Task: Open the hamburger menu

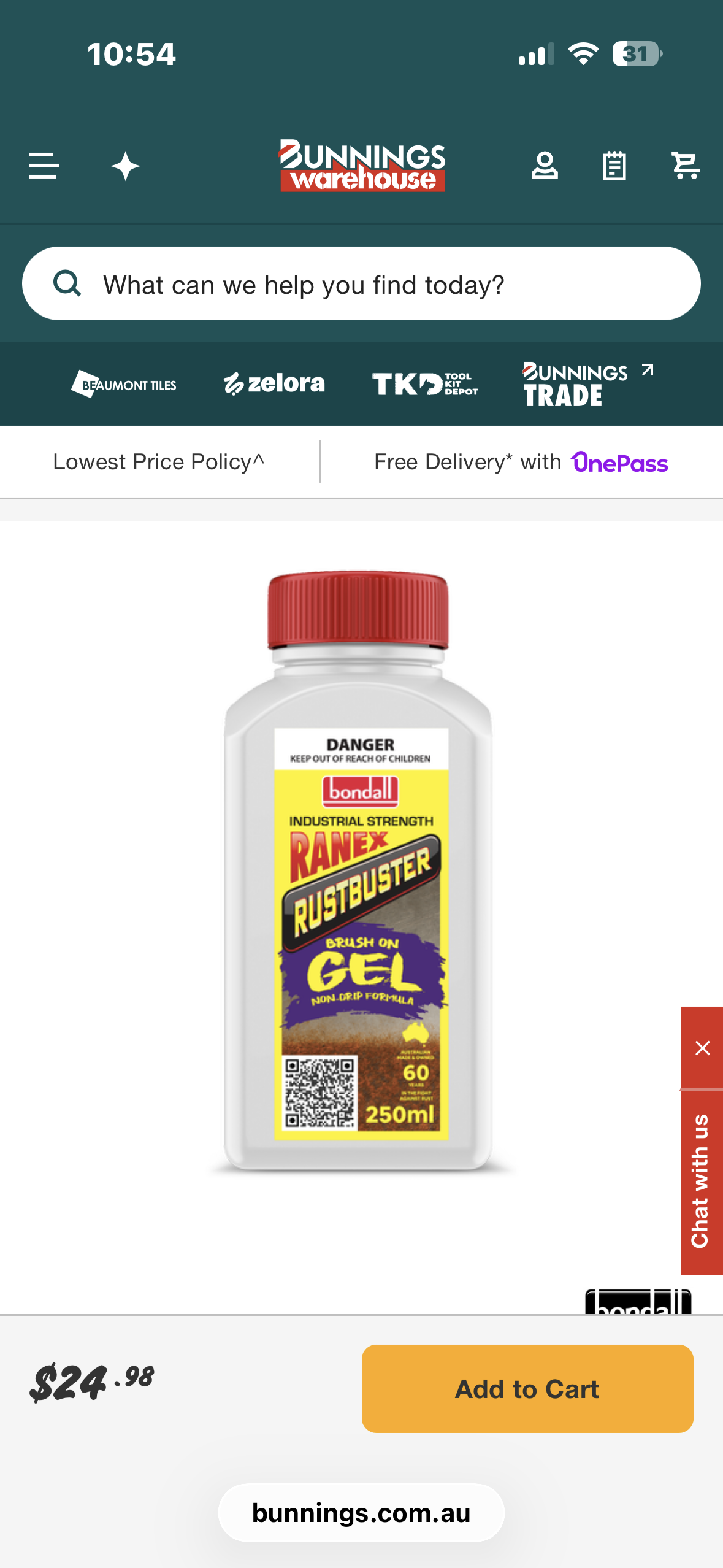Action: point(44,166)
